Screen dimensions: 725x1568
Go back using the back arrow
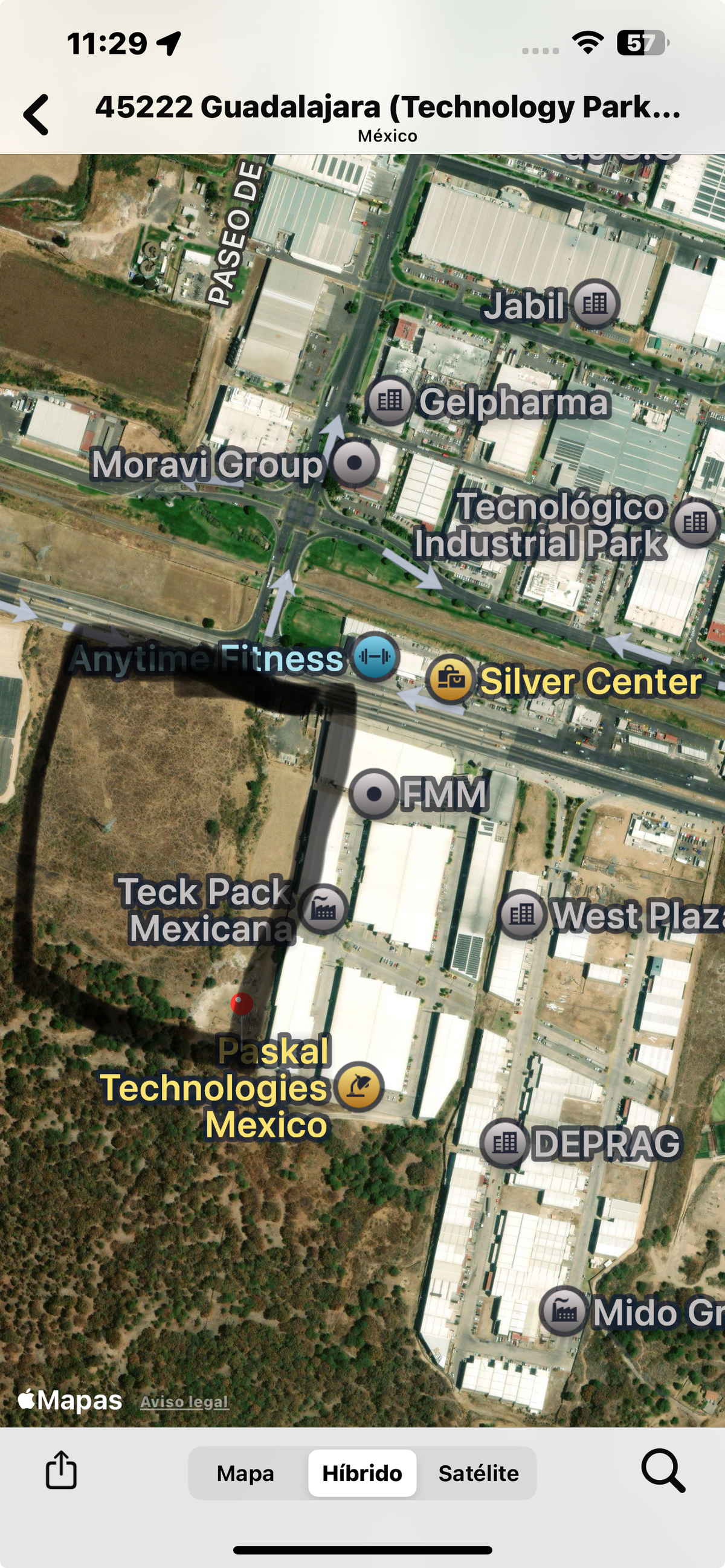(36, 114)
